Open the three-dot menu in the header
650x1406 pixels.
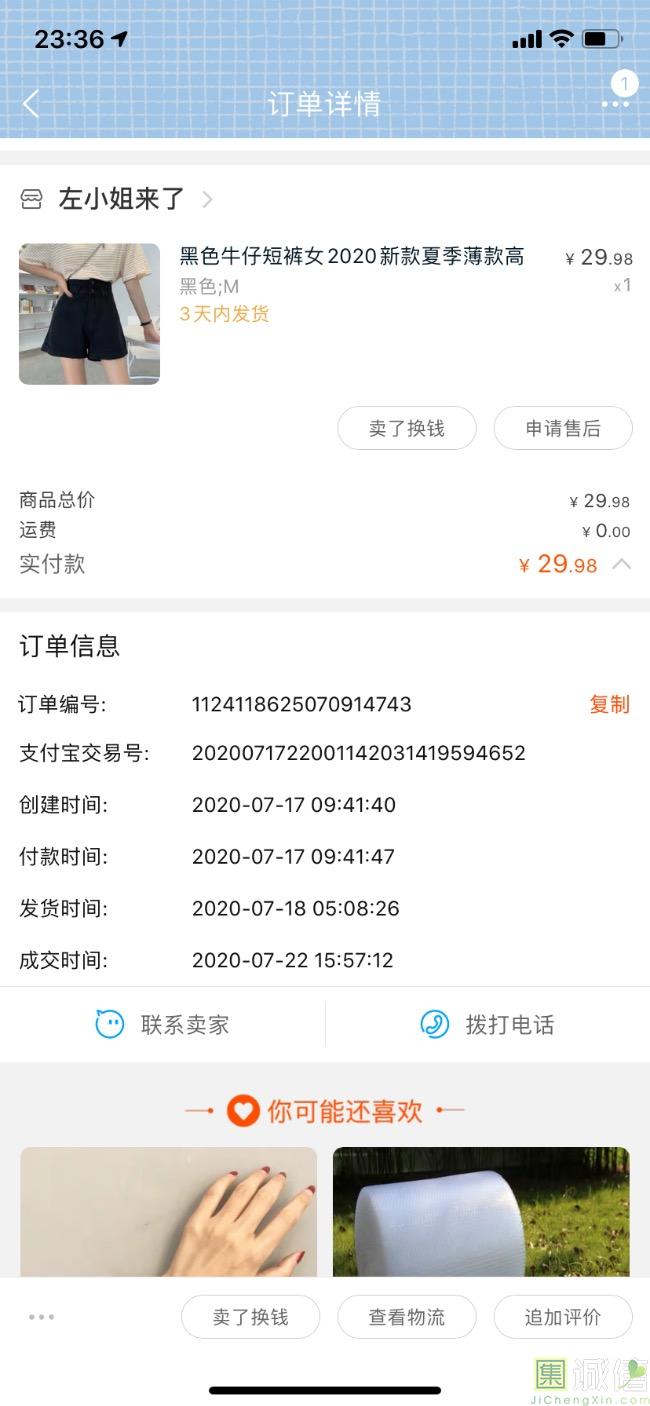click(x=614, y=104)
